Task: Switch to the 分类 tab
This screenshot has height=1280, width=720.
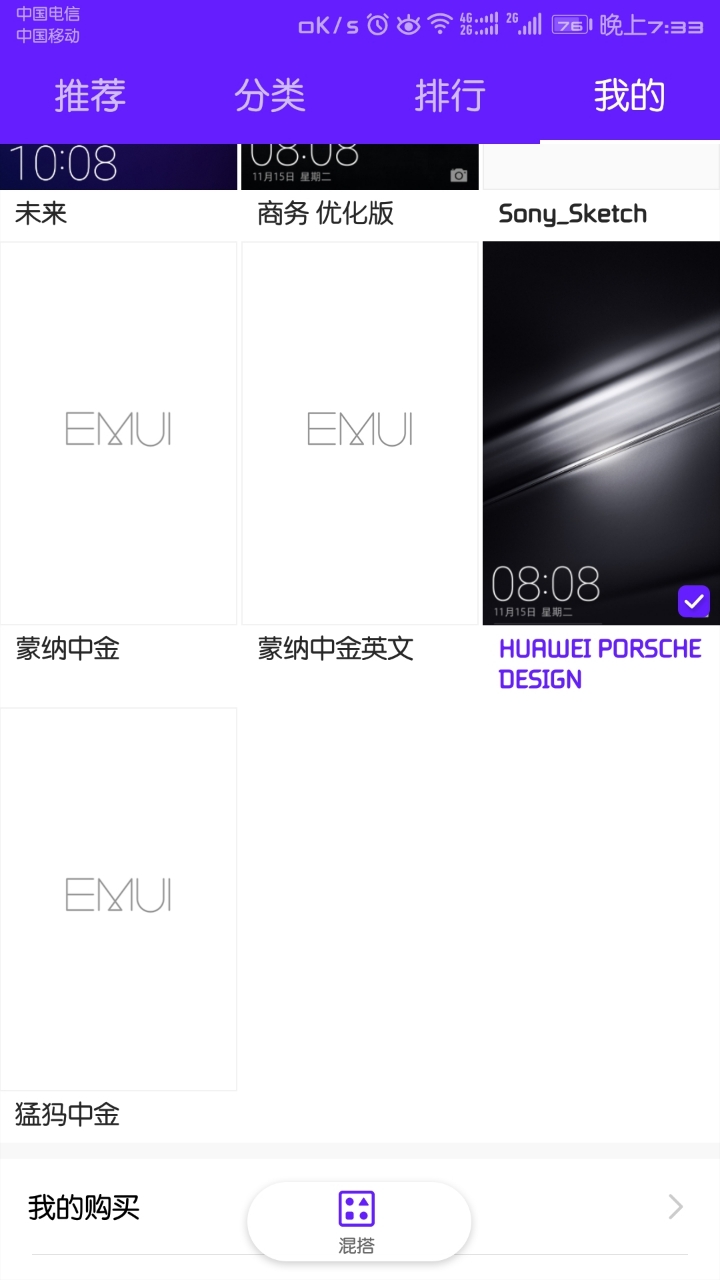Action: point(270,96)
